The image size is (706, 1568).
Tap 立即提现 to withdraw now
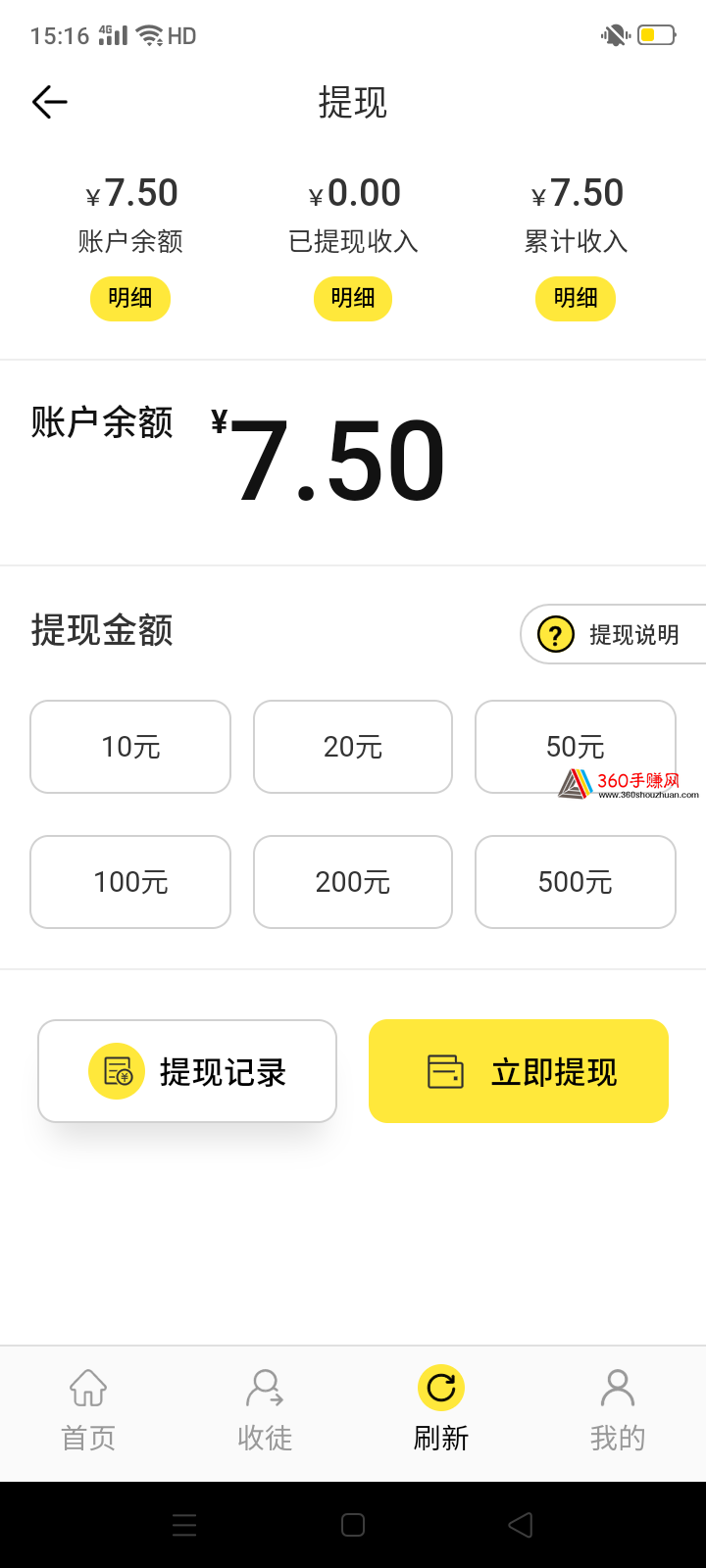tap(519, 1071)
